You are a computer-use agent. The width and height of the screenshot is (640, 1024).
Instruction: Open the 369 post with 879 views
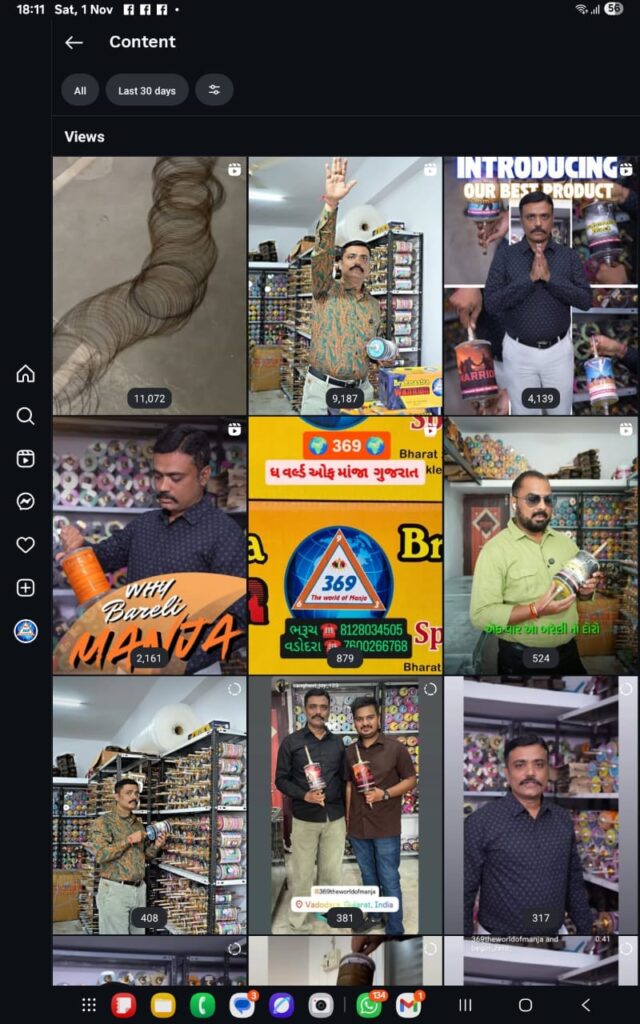coord(345,545)
